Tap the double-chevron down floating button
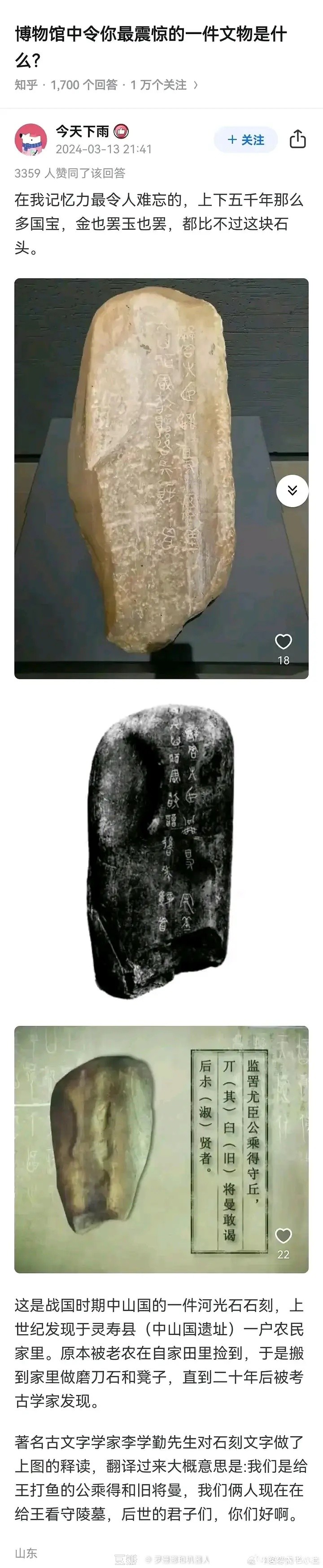323x1568 pixels. tap(292, 491)
